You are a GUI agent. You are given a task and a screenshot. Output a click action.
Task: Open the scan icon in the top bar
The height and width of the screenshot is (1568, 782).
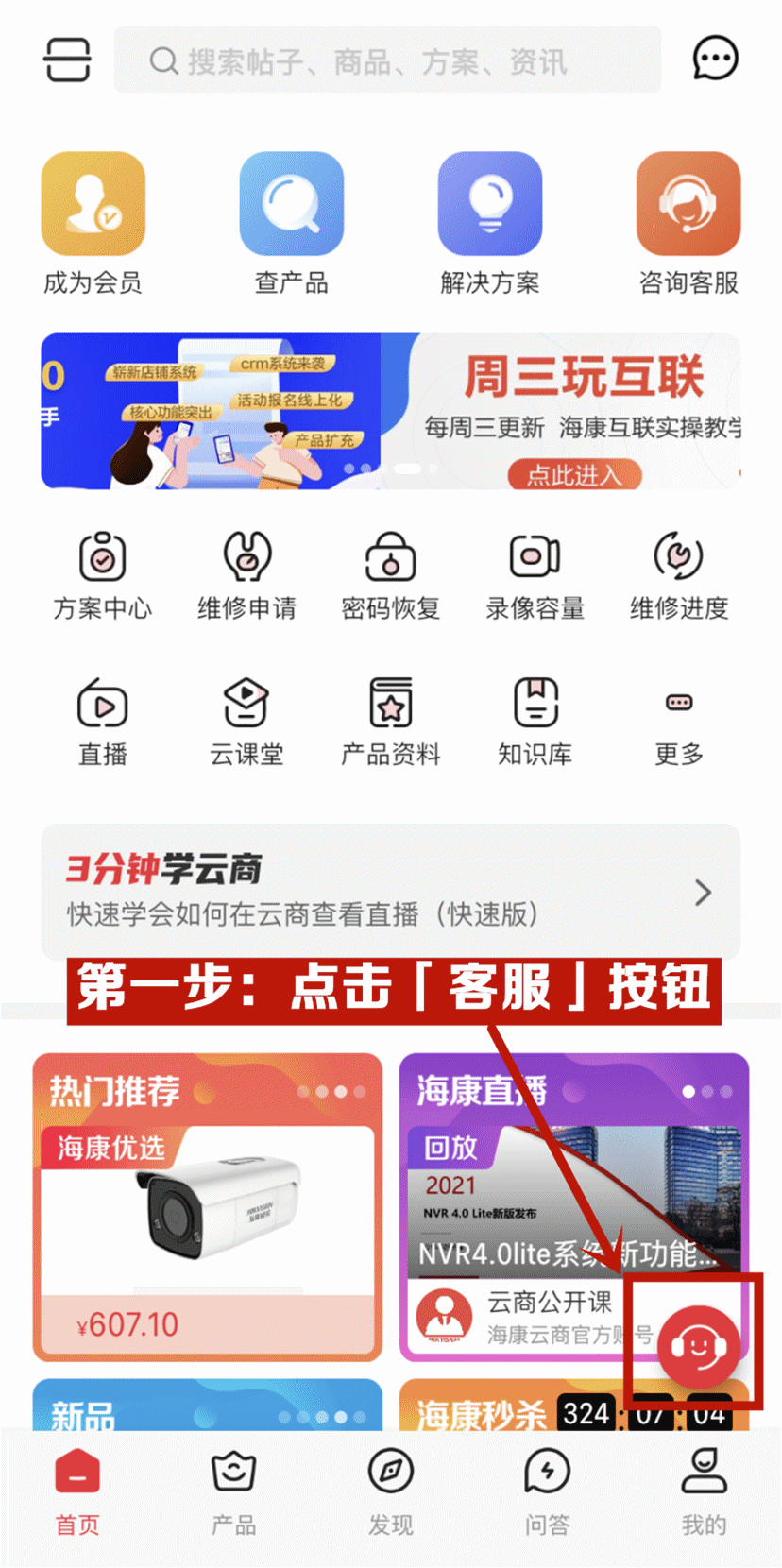click(67, 60)
